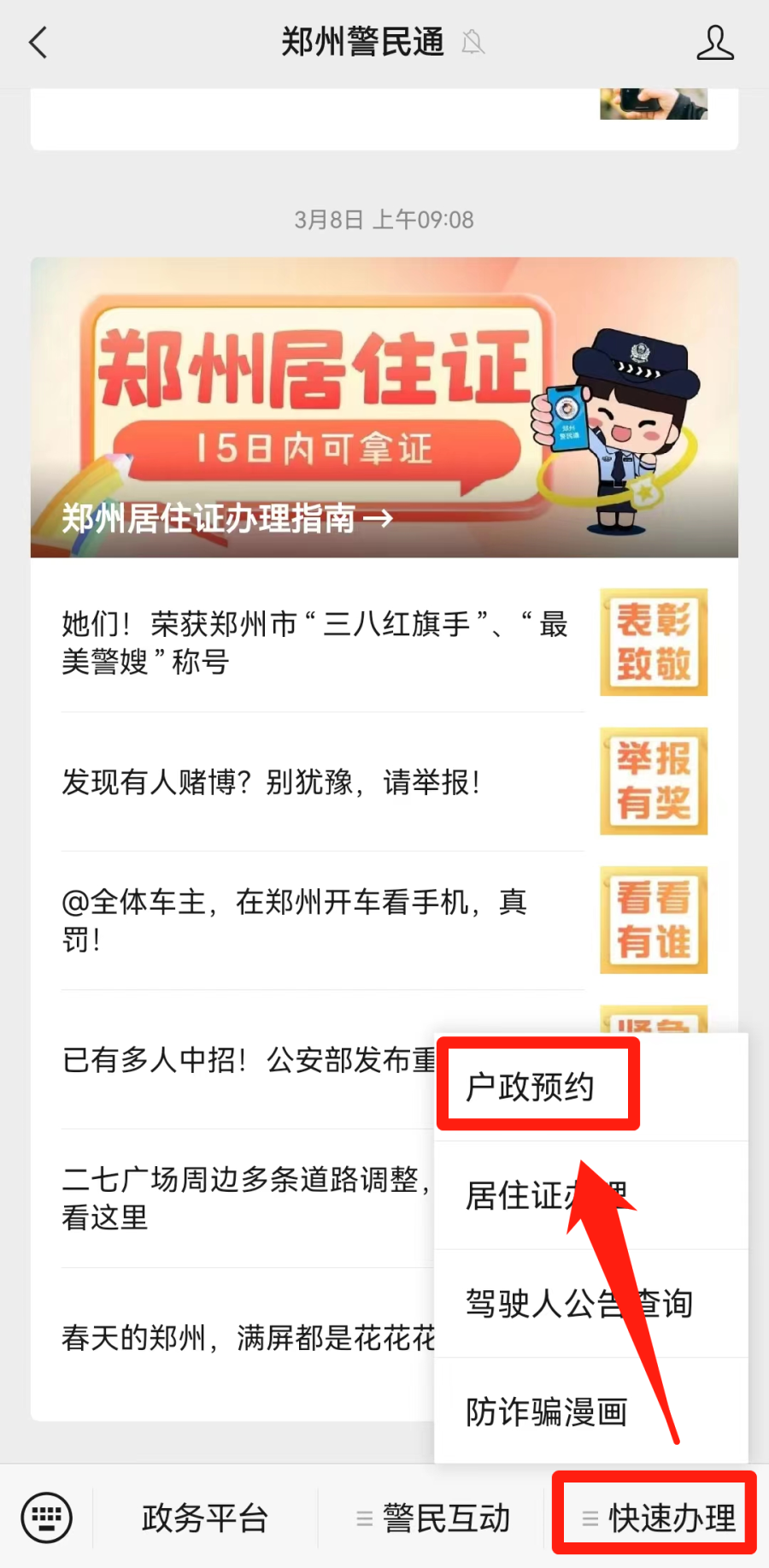
Task: Open article 已有多人中招！公安部发布
Action: pos(248,1059)
